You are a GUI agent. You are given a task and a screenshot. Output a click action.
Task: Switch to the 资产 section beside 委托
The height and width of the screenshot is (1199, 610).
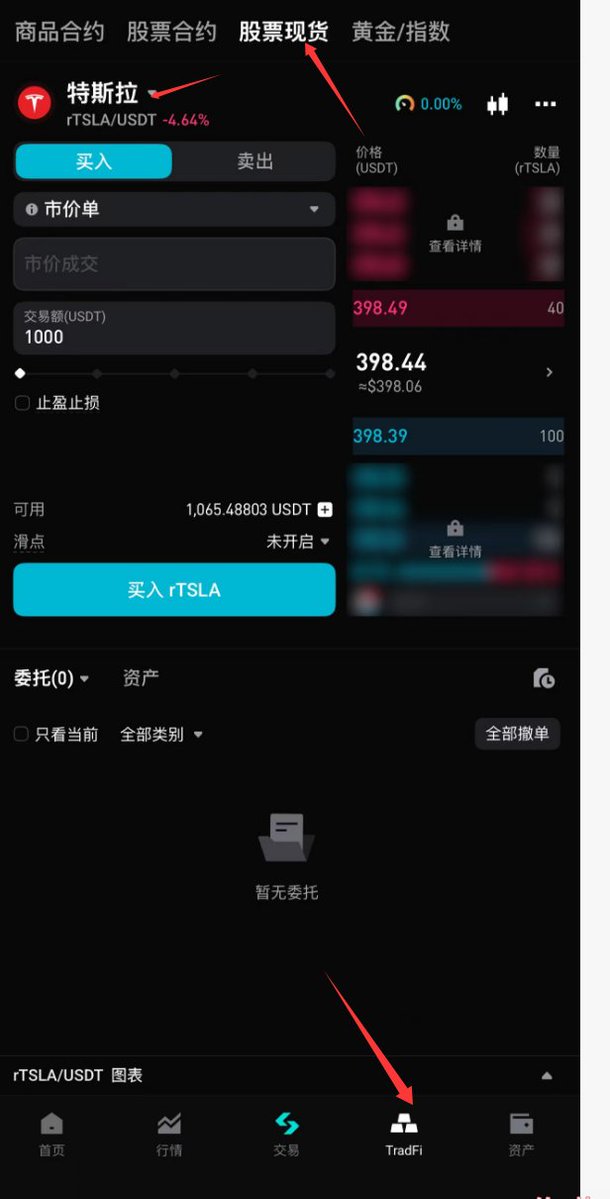(141, 677)
